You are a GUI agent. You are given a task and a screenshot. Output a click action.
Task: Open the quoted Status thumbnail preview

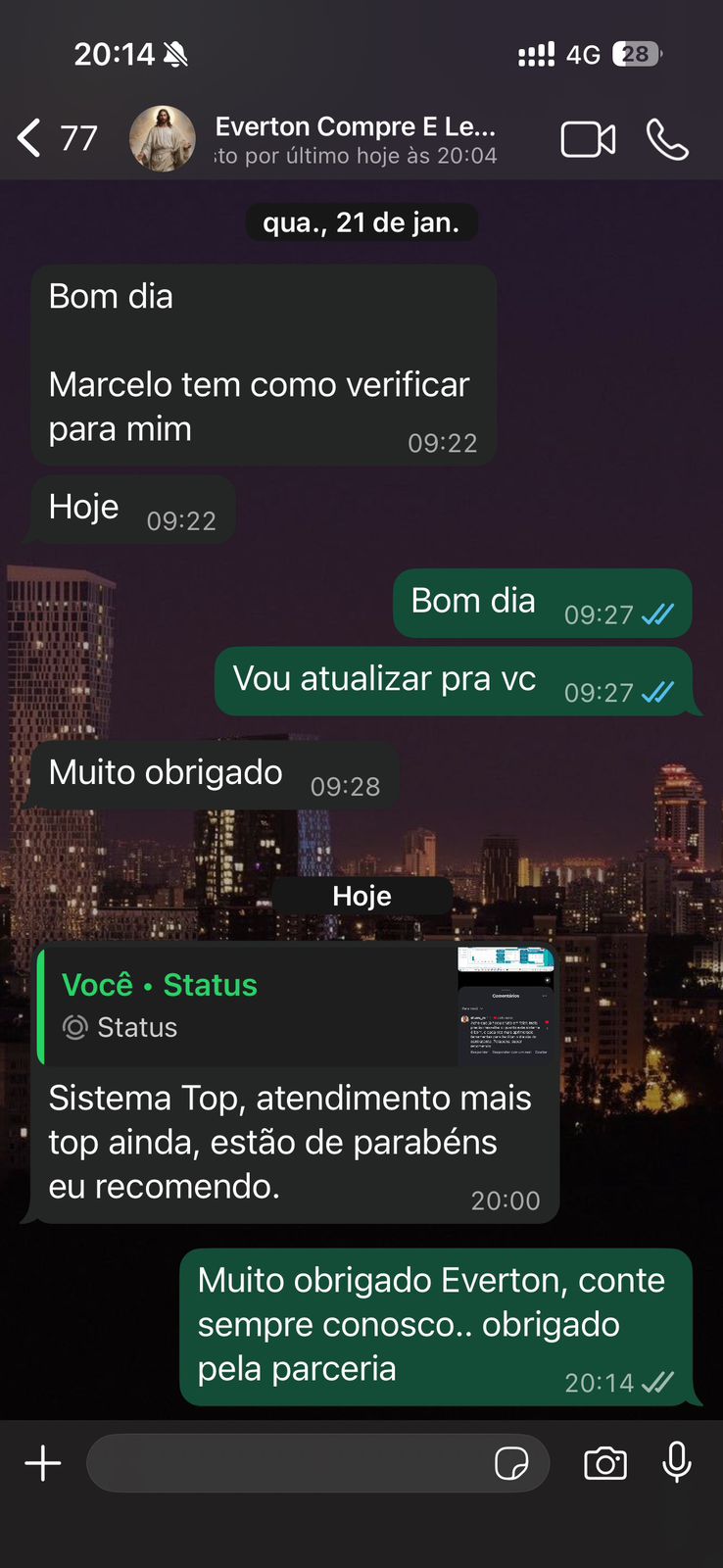click(x=505, y=1004)
